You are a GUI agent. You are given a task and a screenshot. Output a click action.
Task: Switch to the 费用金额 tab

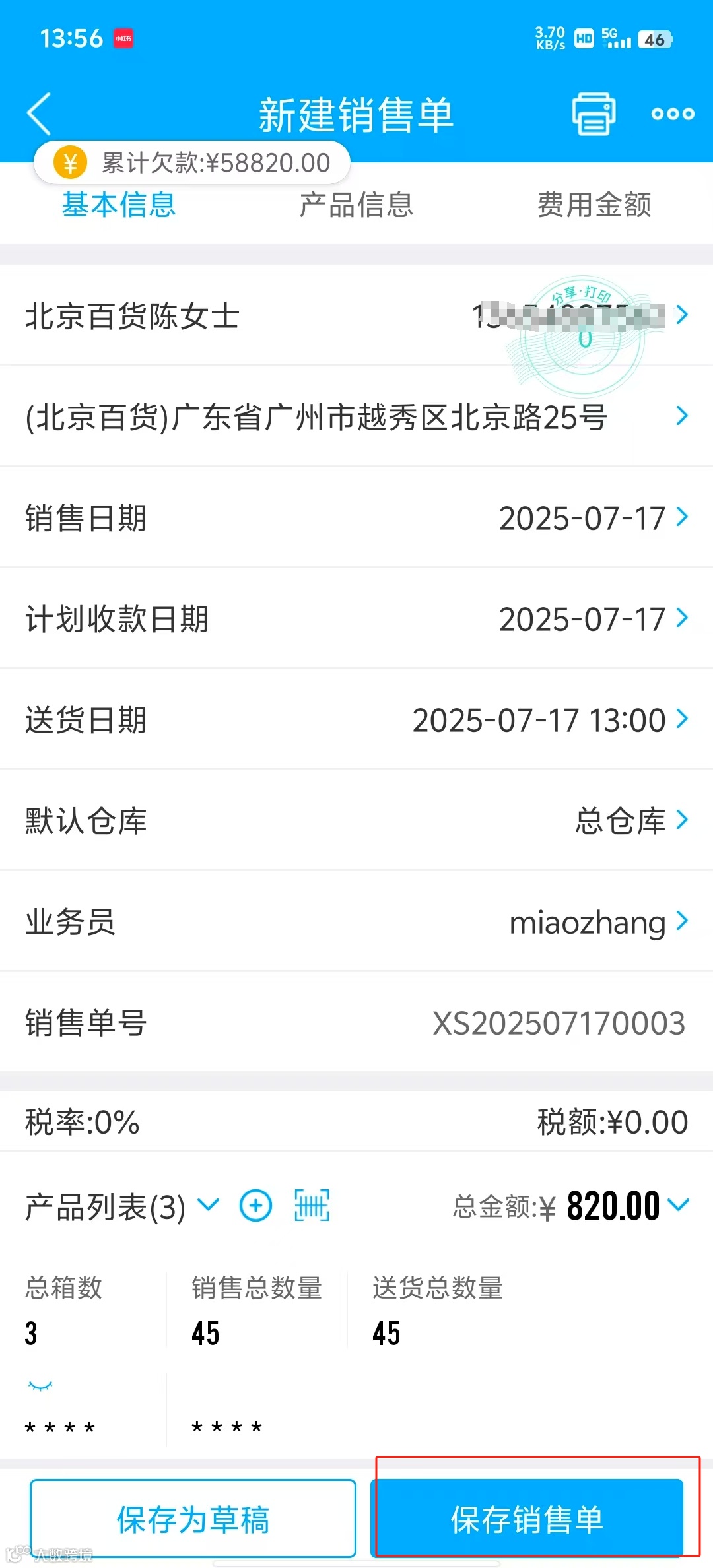tap(594, 205)
